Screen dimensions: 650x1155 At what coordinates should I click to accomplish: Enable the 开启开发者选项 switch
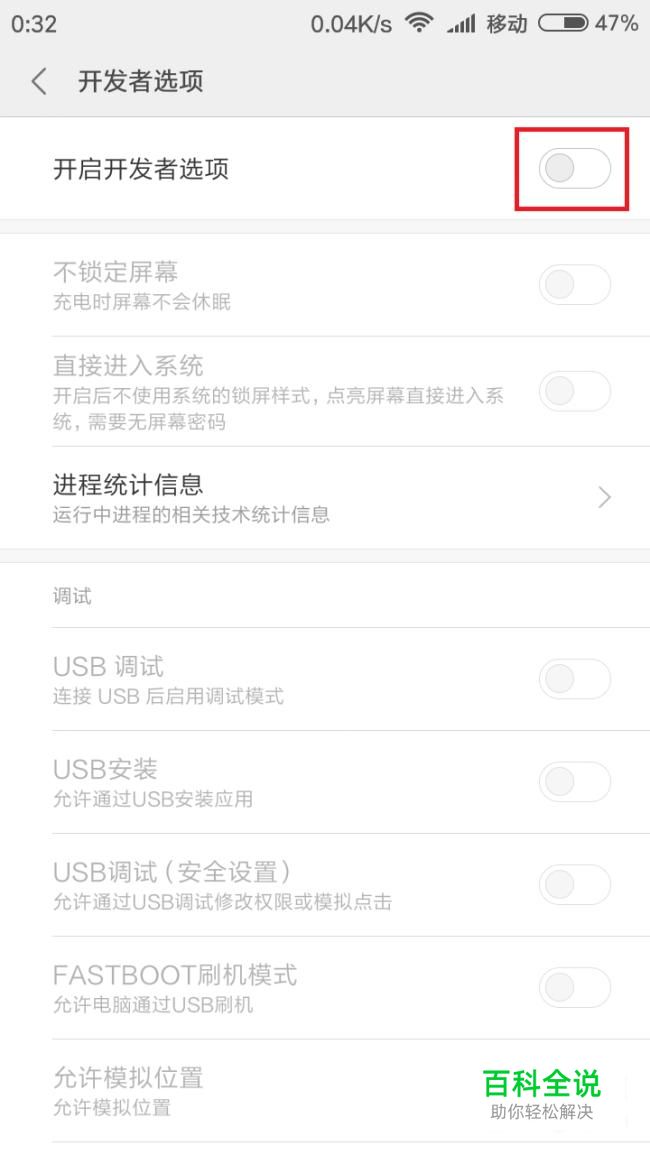click(575, 169)
